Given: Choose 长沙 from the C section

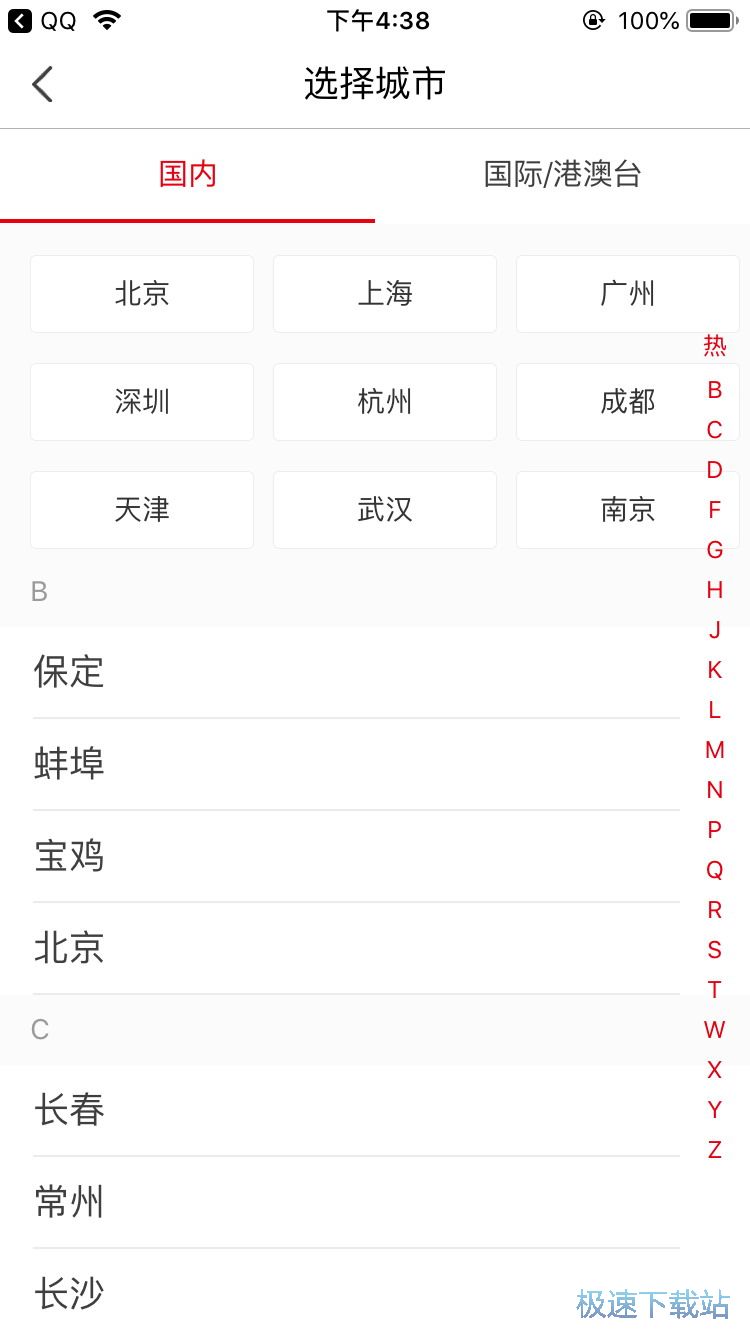Looking at the screenshot, I should 68,1294.
